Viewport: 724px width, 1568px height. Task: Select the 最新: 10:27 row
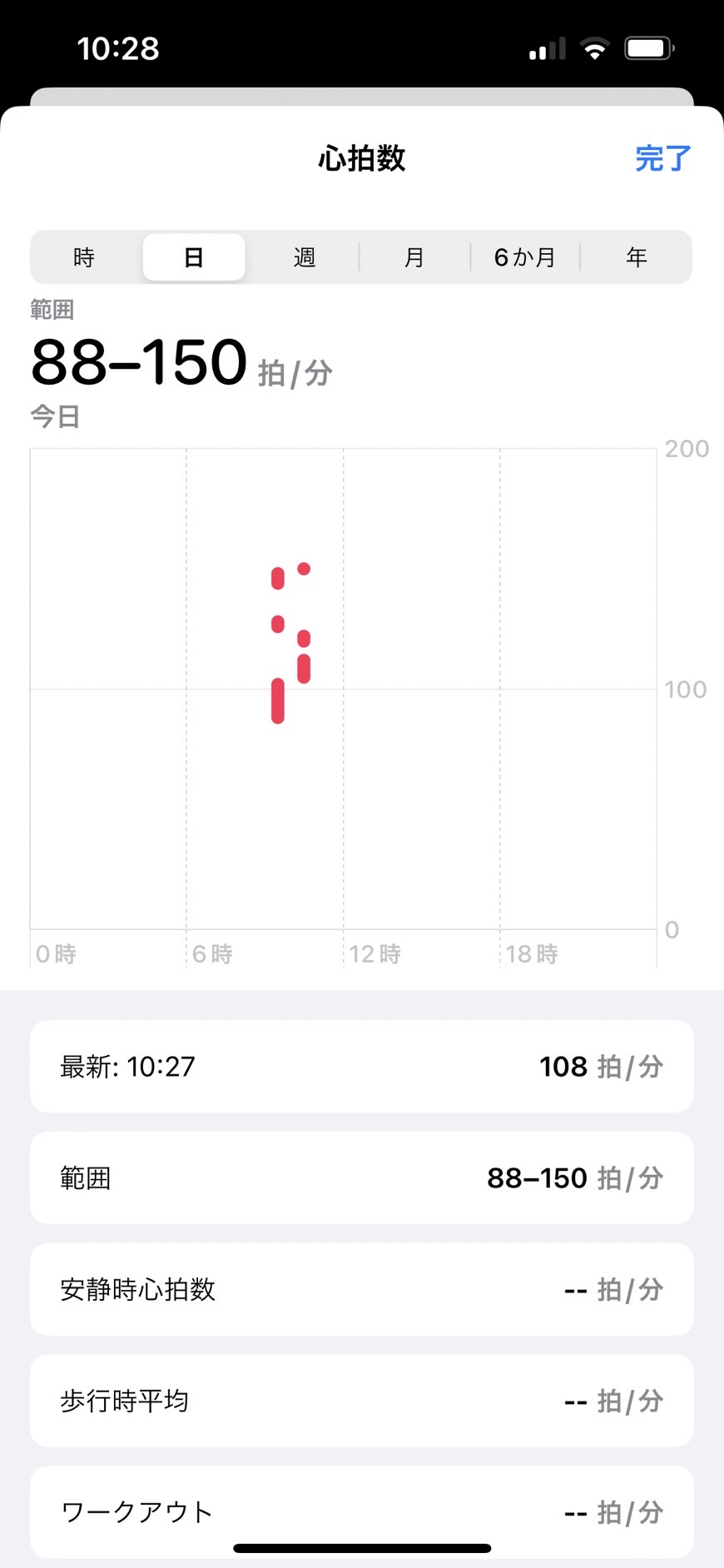click(x=362, y=1066)
